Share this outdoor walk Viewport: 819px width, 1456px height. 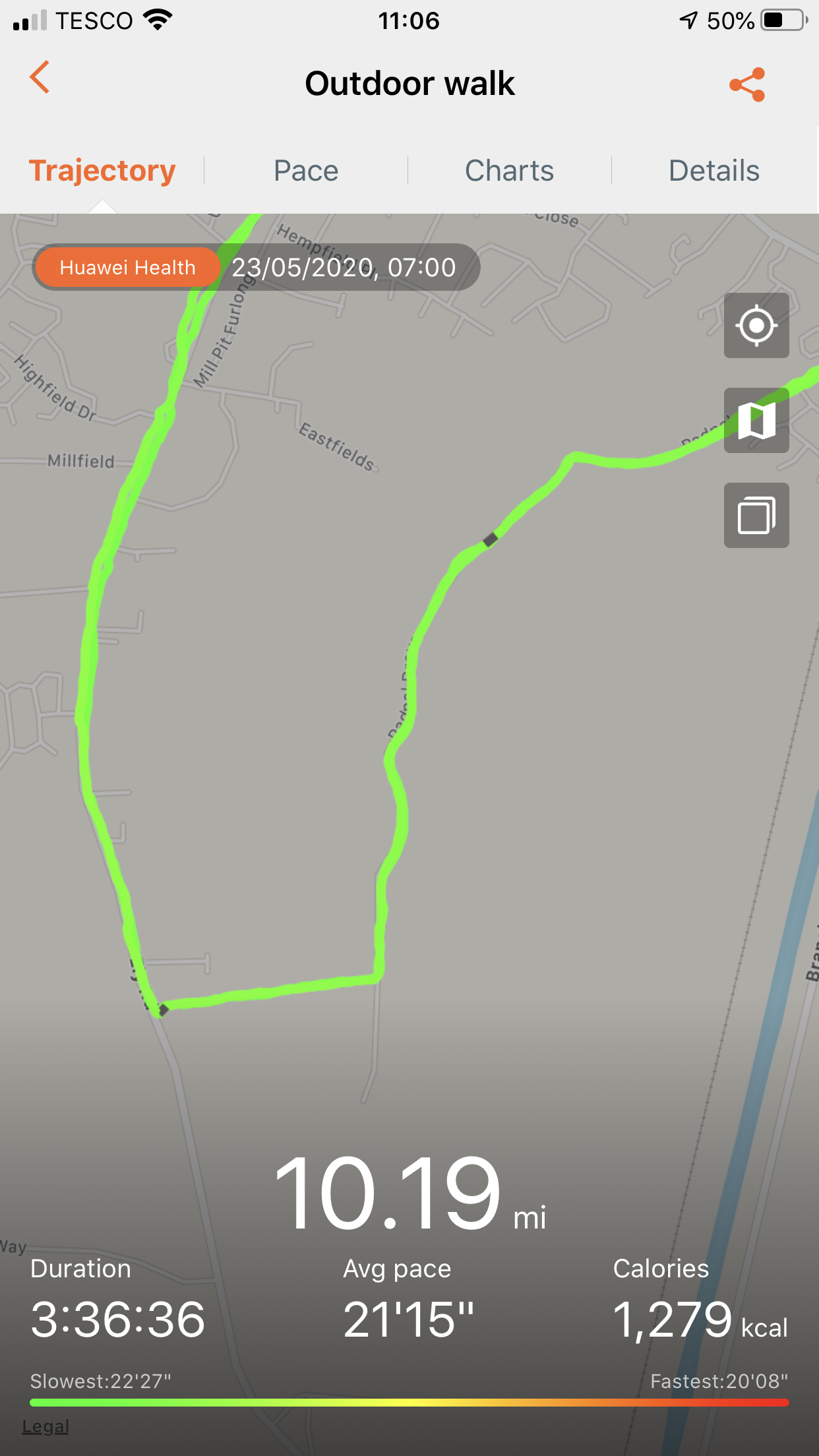(x=747, y=84)
